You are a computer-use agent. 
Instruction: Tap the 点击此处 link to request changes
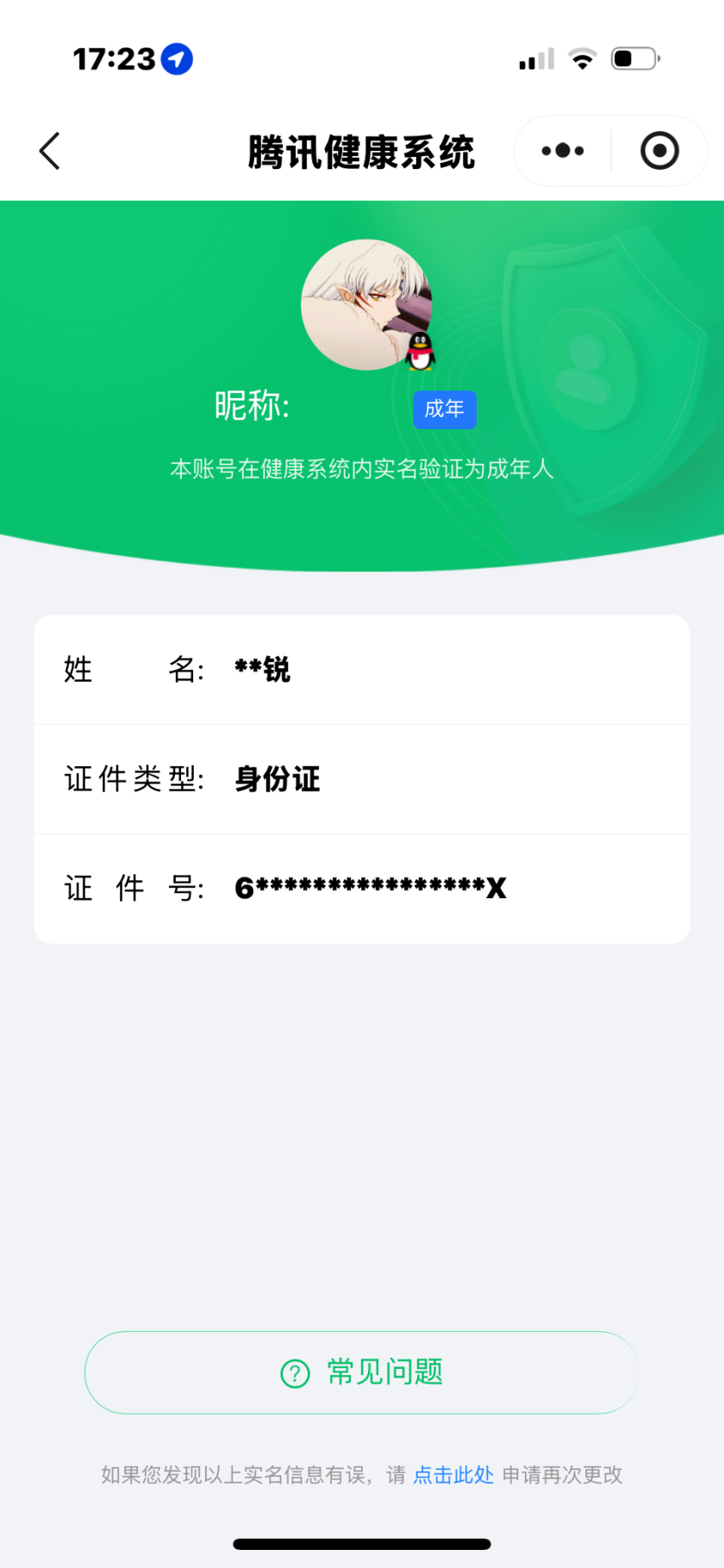click(x=453, y=1475)
